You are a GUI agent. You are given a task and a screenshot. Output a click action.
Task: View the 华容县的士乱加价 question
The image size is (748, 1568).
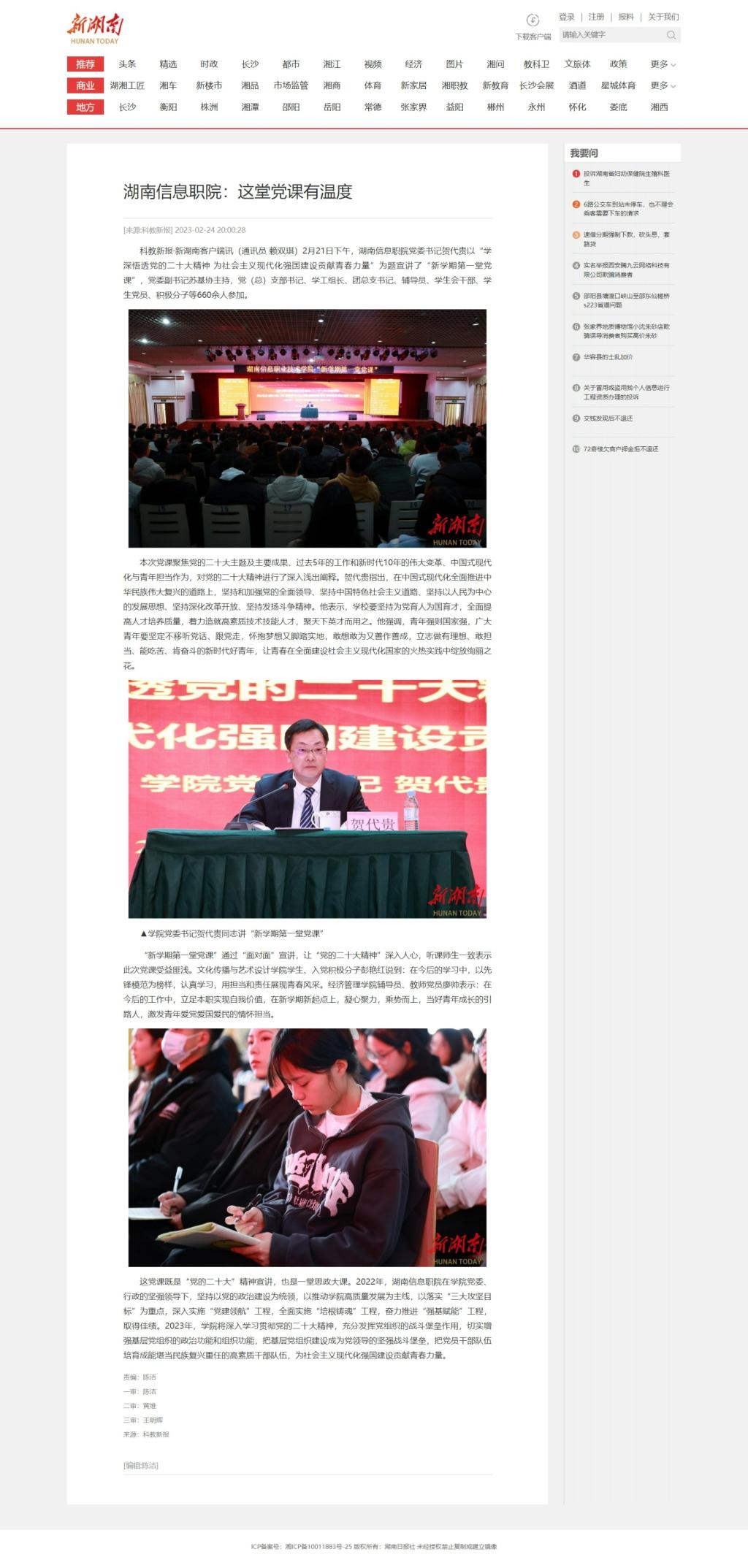(x=608, y=357)
